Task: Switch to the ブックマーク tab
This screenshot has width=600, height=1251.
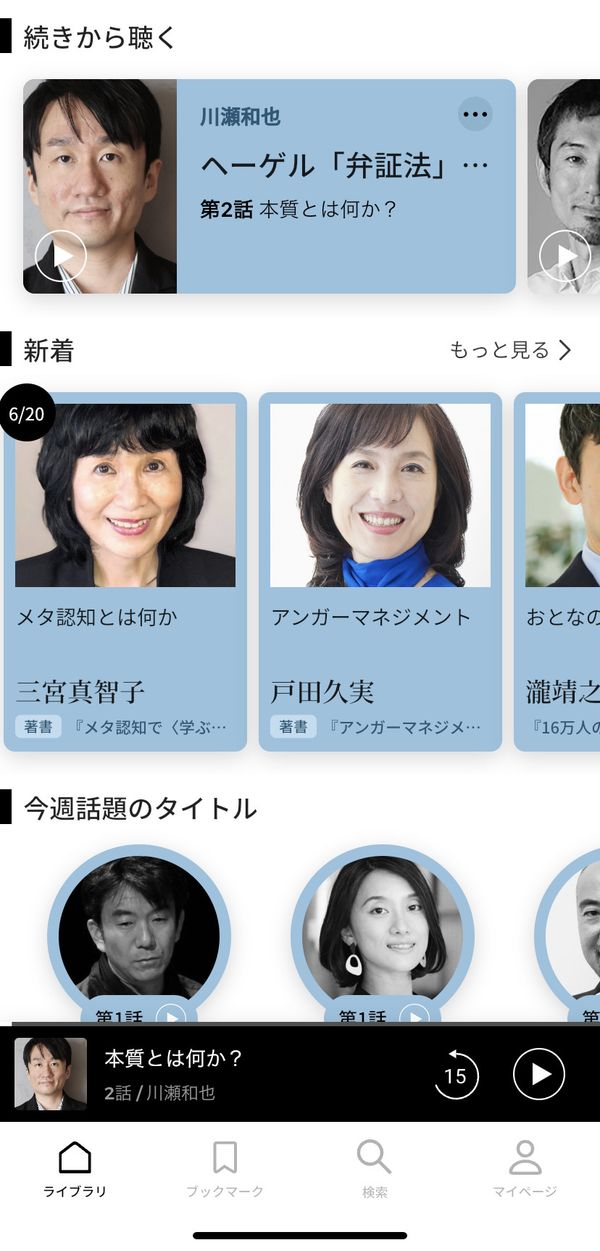Action: tap(225, 1170)
